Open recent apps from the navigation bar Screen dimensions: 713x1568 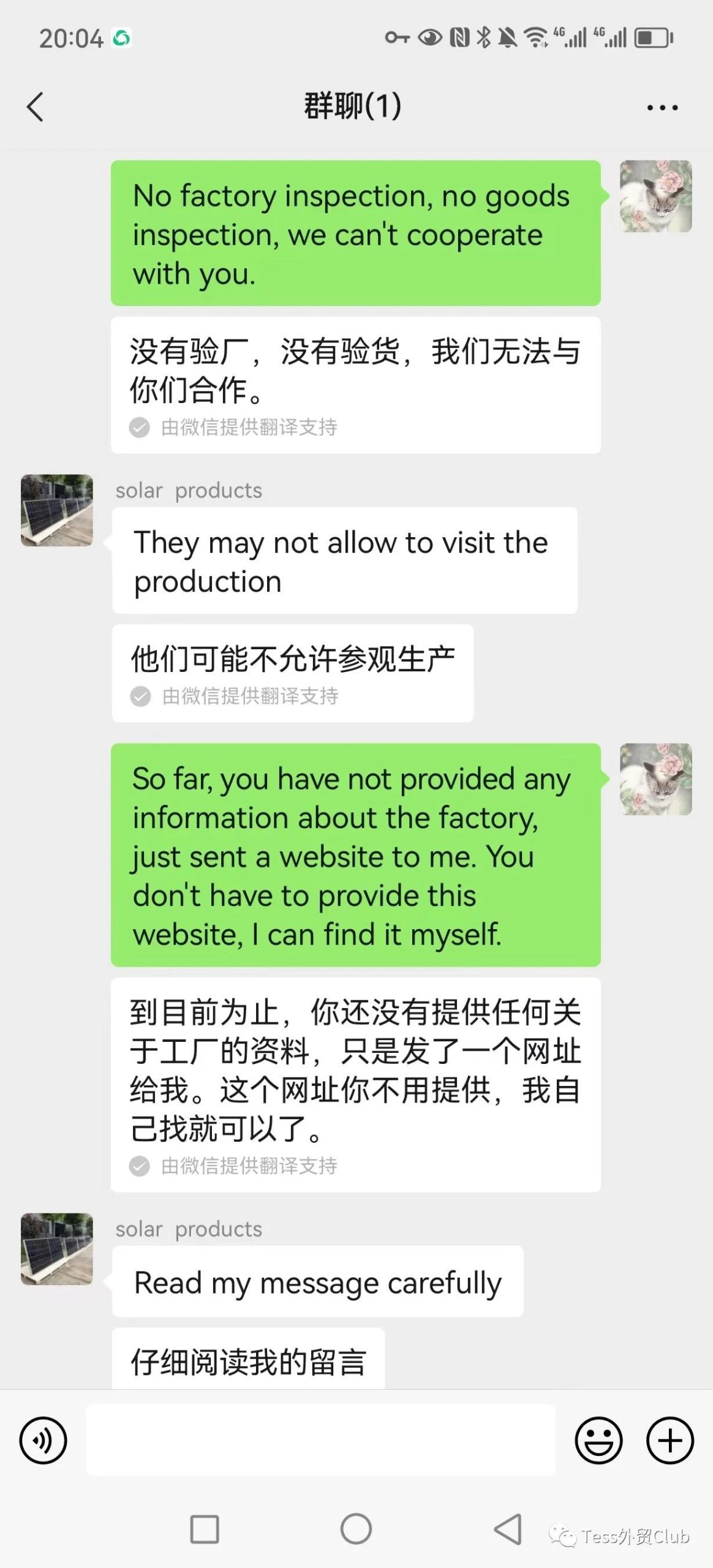[205, 1529]
